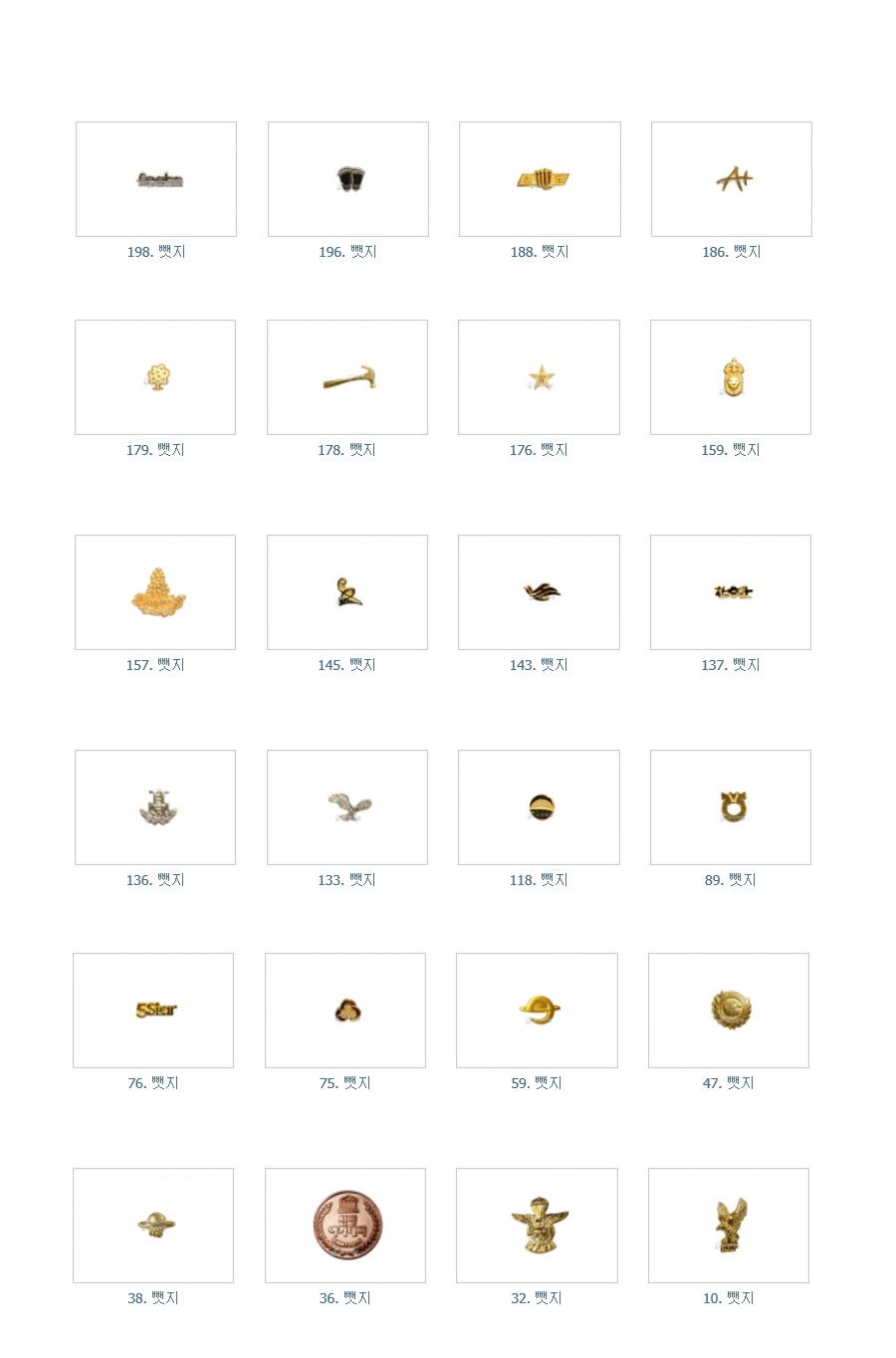This screenshot has width=896, height=1358.
Task: View the winged badge image numbered 188
Action: click(x=540, y=179)
